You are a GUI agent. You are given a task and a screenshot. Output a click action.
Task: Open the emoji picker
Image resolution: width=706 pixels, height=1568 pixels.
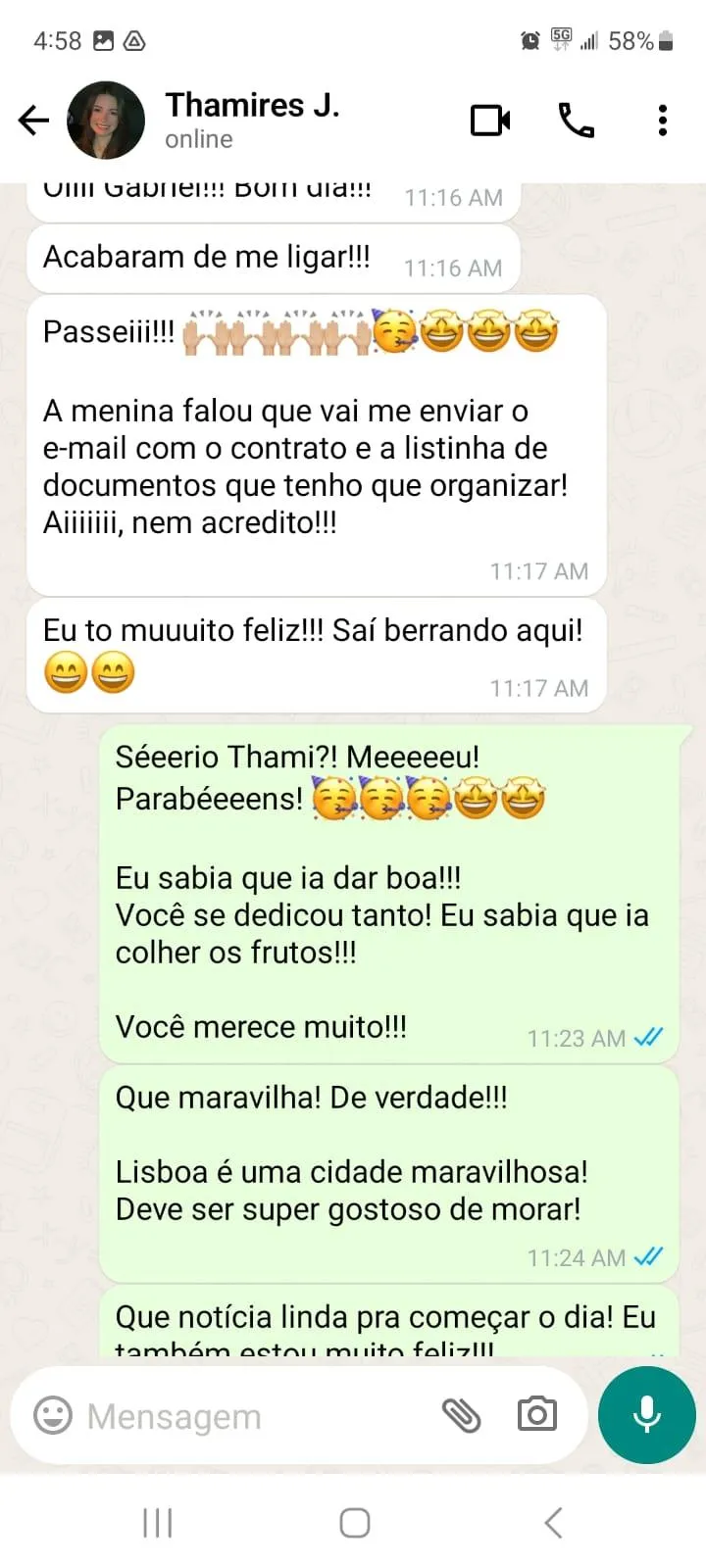(53, 1415)
